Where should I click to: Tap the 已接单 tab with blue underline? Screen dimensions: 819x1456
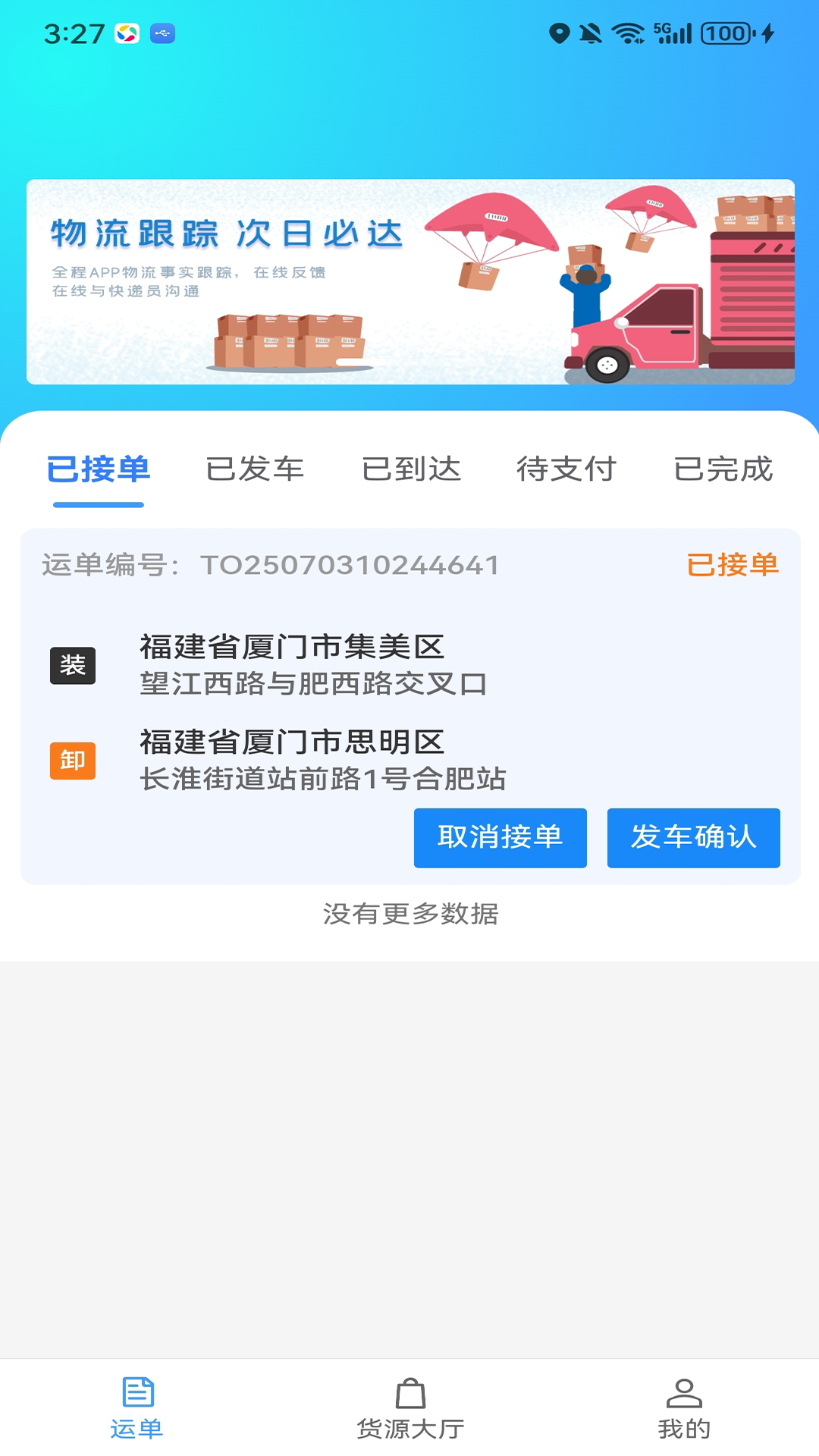pyautogui.click(x=99, y=470)
